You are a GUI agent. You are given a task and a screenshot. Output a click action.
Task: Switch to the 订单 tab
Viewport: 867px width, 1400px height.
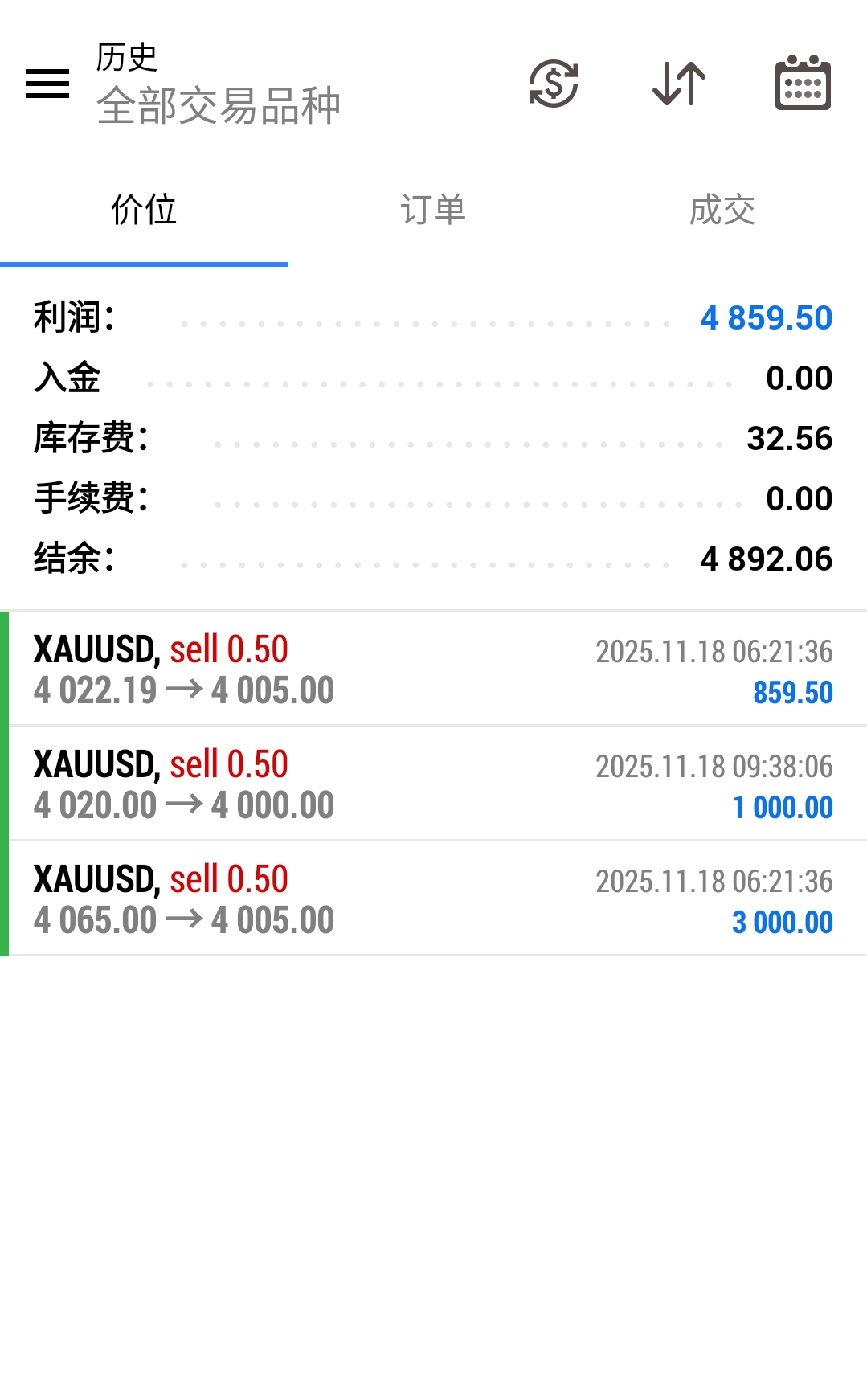[433, 211]
